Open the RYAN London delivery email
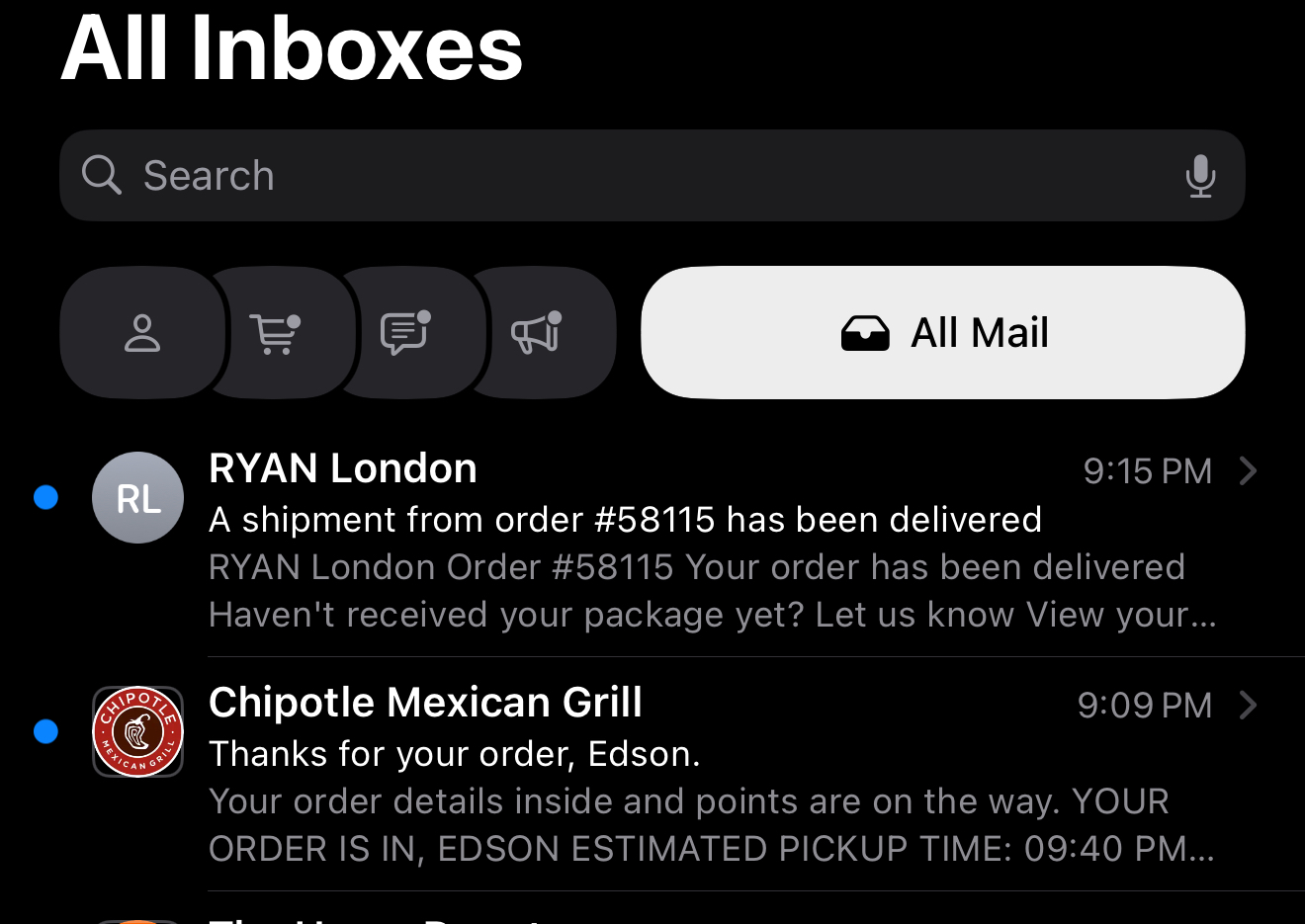The width and height of the screenshot is (1305, 924). coord(692,542)
